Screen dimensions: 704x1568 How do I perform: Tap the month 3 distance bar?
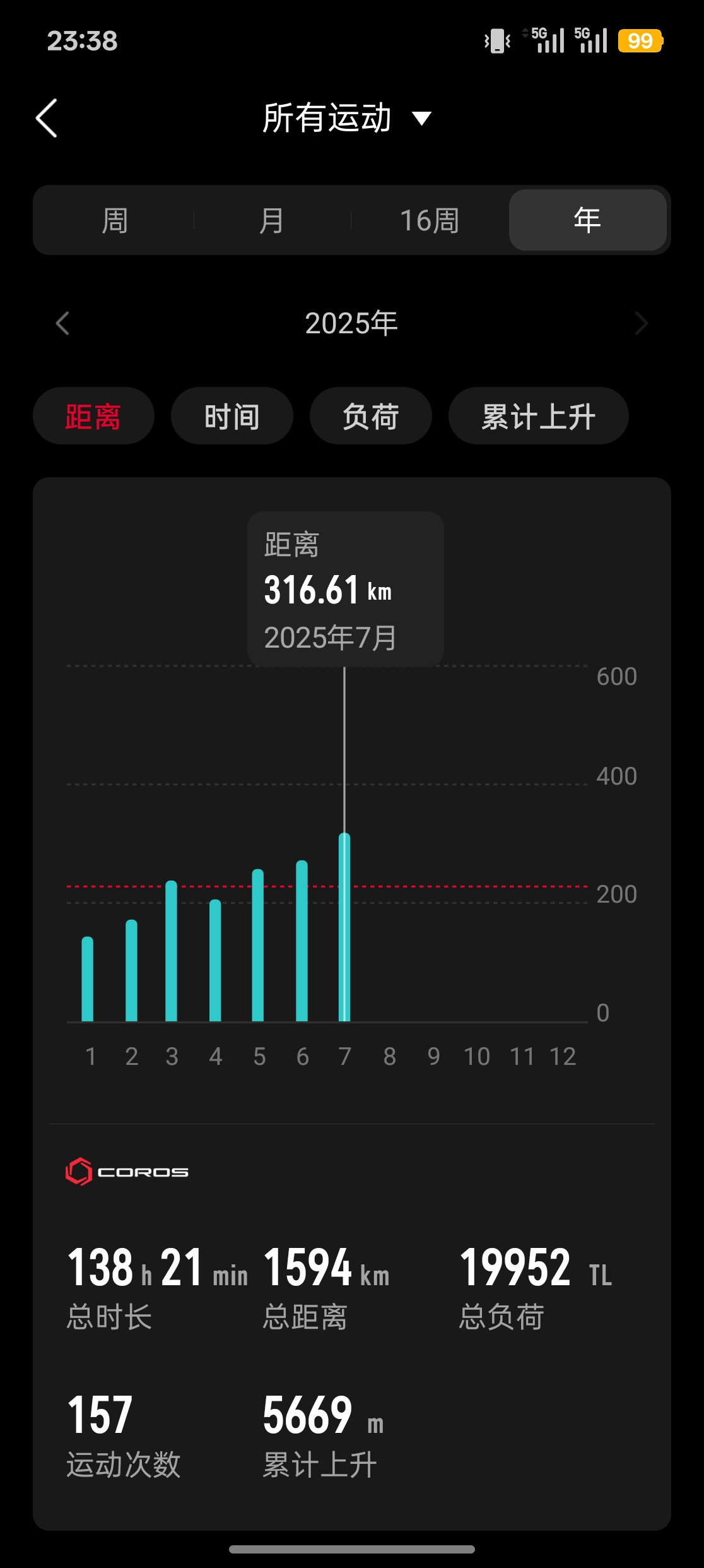(171, 951)
